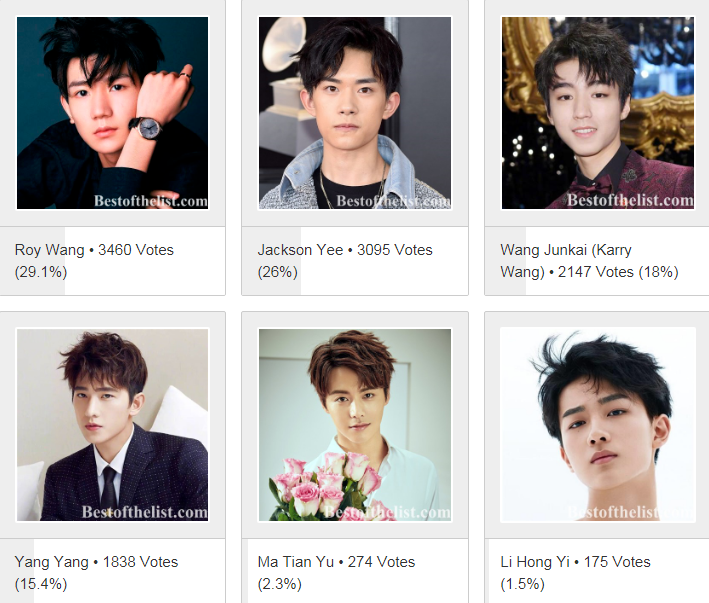Pick the Li Hong Yi card

pyautogui.click(x=597, y=425)
